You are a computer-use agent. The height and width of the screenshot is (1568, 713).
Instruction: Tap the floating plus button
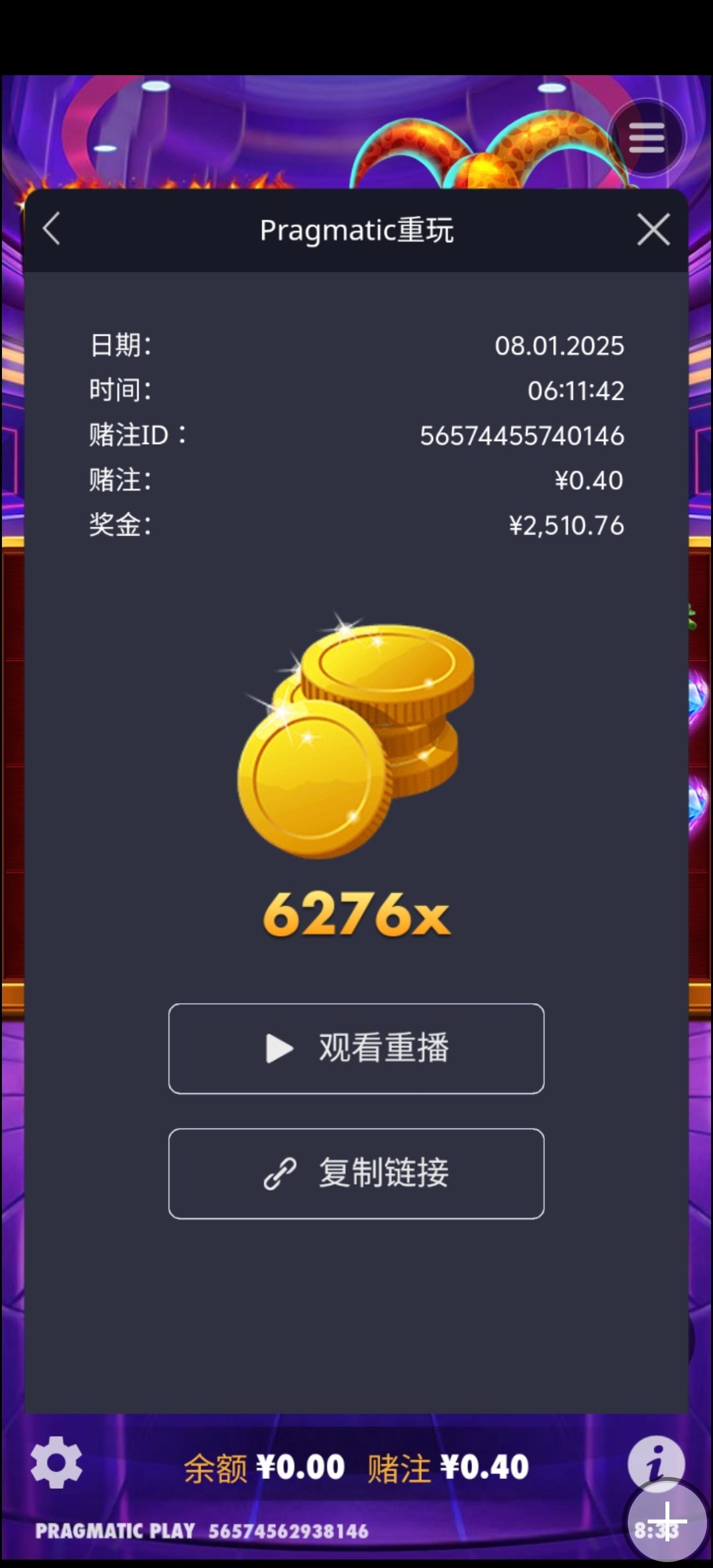tap(667, 1522)
